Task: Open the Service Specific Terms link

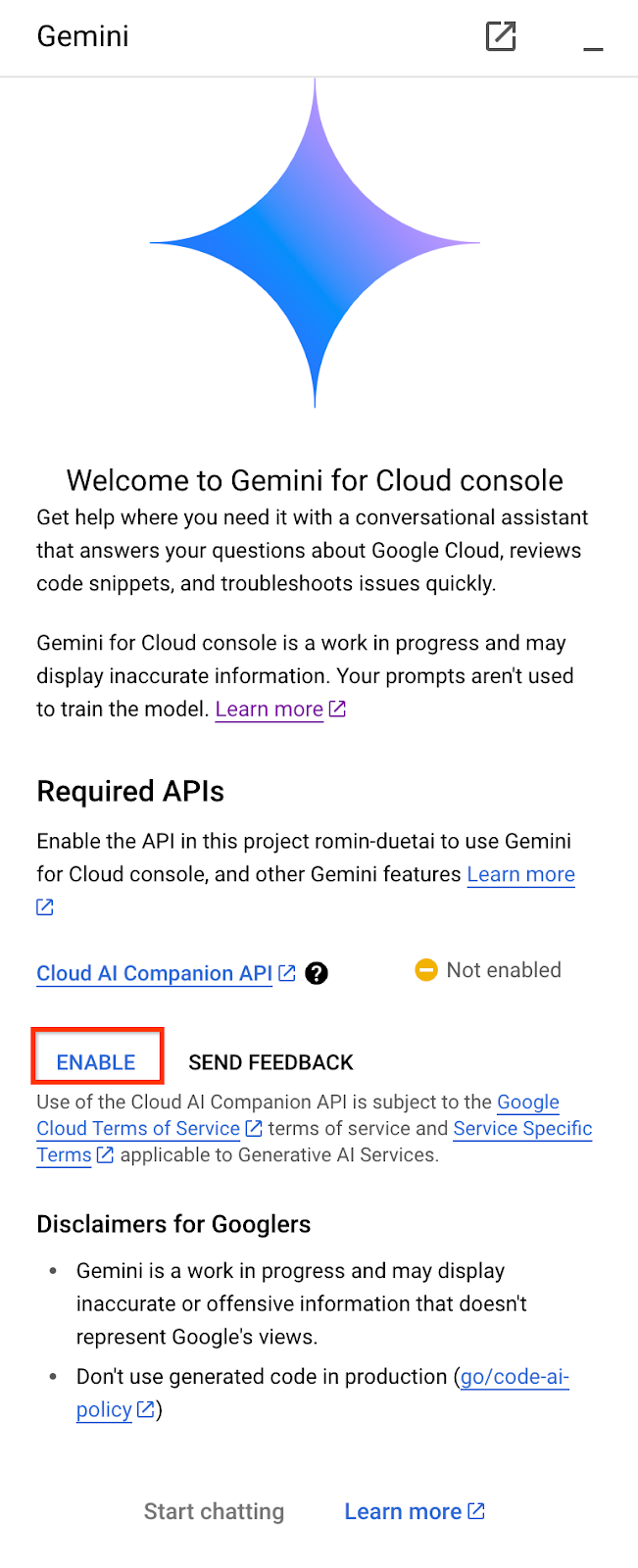Action: tap(522, 1128)
